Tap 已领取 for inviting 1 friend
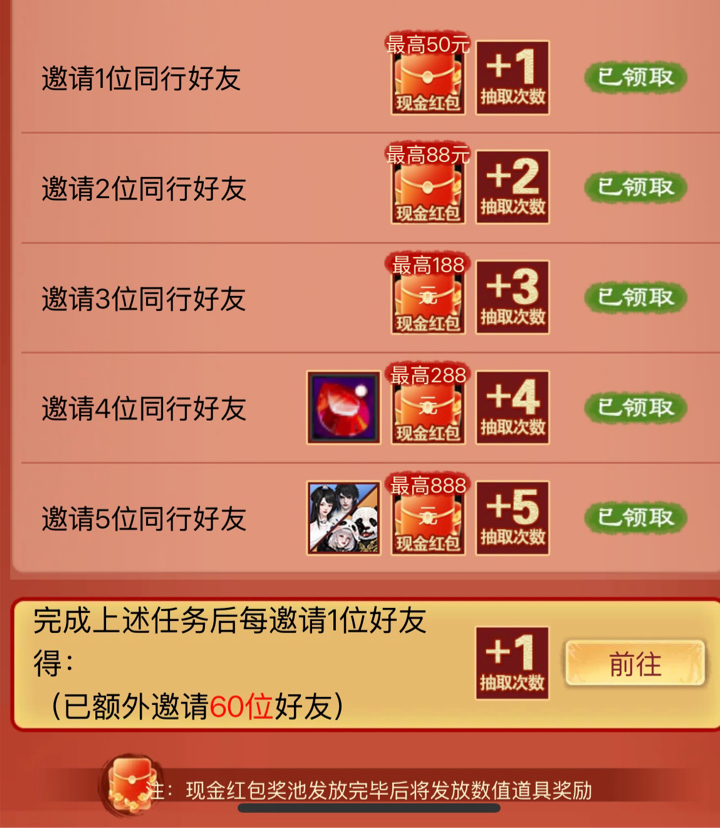This screenshot has height=828, width=720. point(636,77)
